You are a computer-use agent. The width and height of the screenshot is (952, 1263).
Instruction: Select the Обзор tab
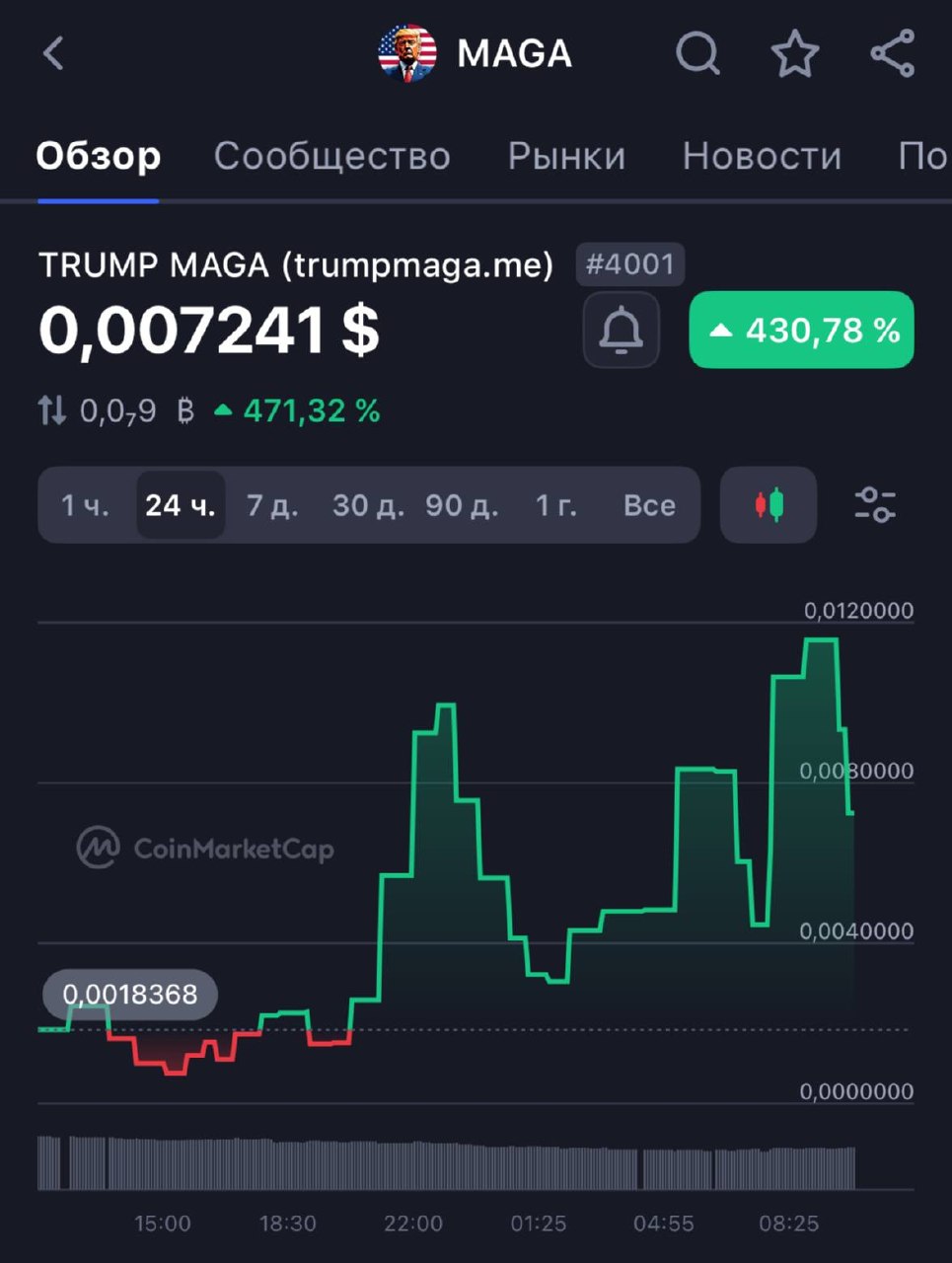(99, 156)
